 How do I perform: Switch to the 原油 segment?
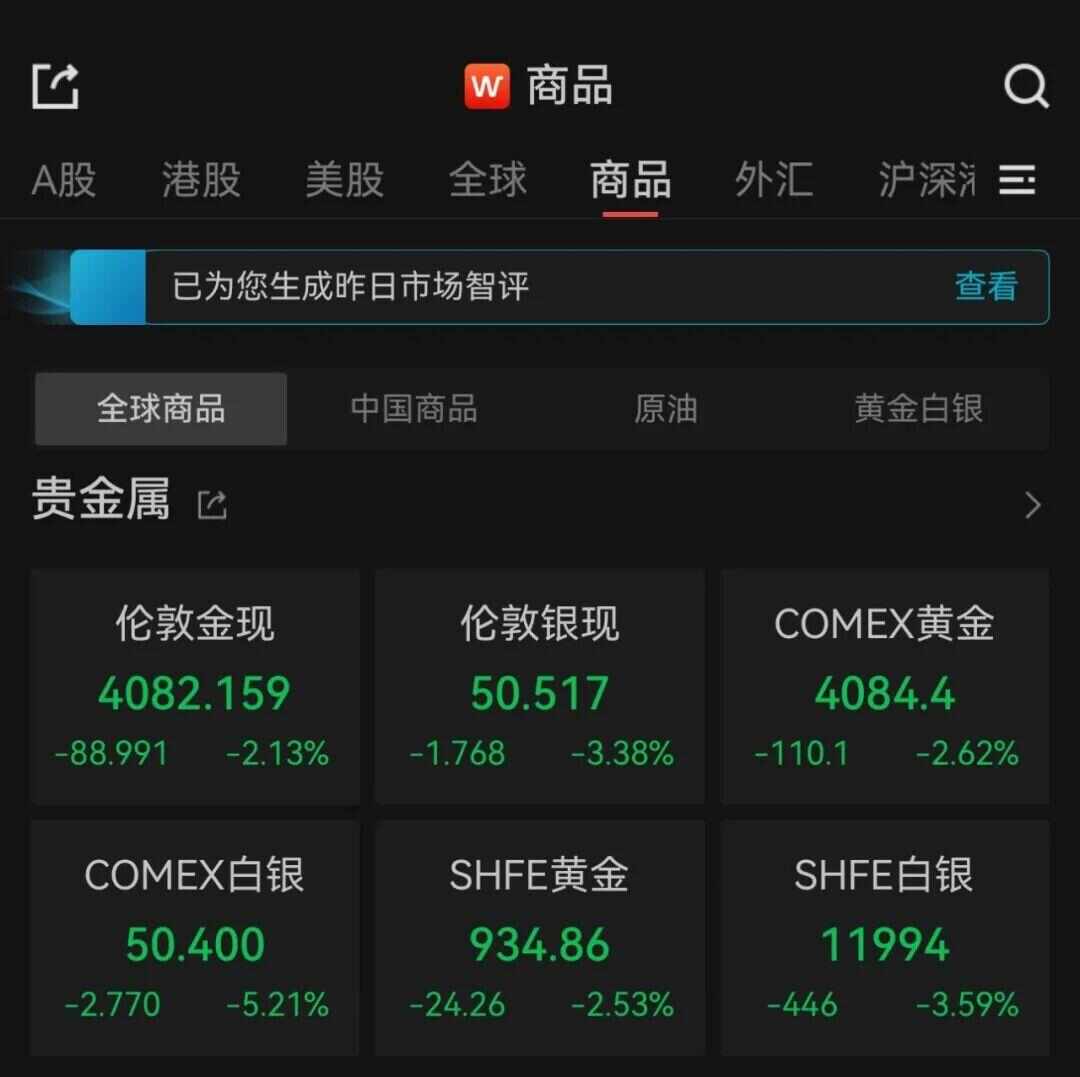(665, 409)
